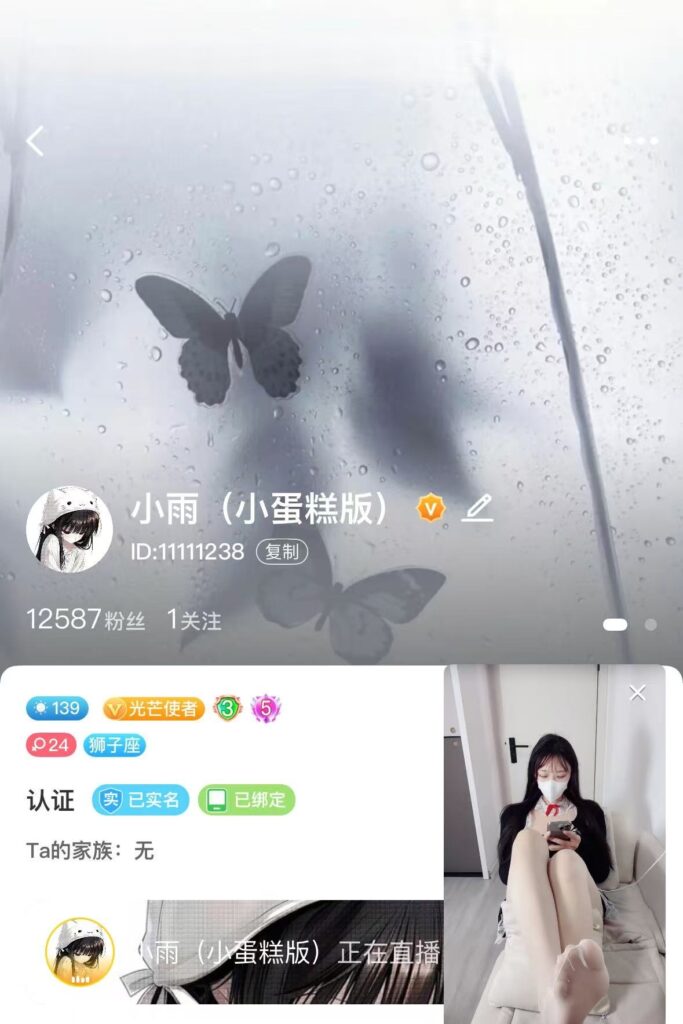683x1024 pixels.
Task: Switch to the second cover page dot
Action: (x=651, y=624)
